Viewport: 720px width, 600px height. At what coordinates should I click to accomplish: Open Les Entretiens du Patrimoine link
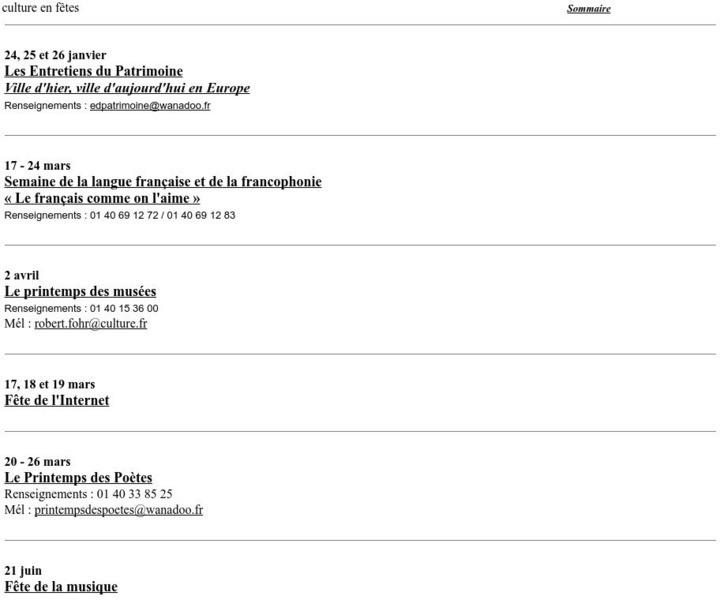[x=93, y=72]
